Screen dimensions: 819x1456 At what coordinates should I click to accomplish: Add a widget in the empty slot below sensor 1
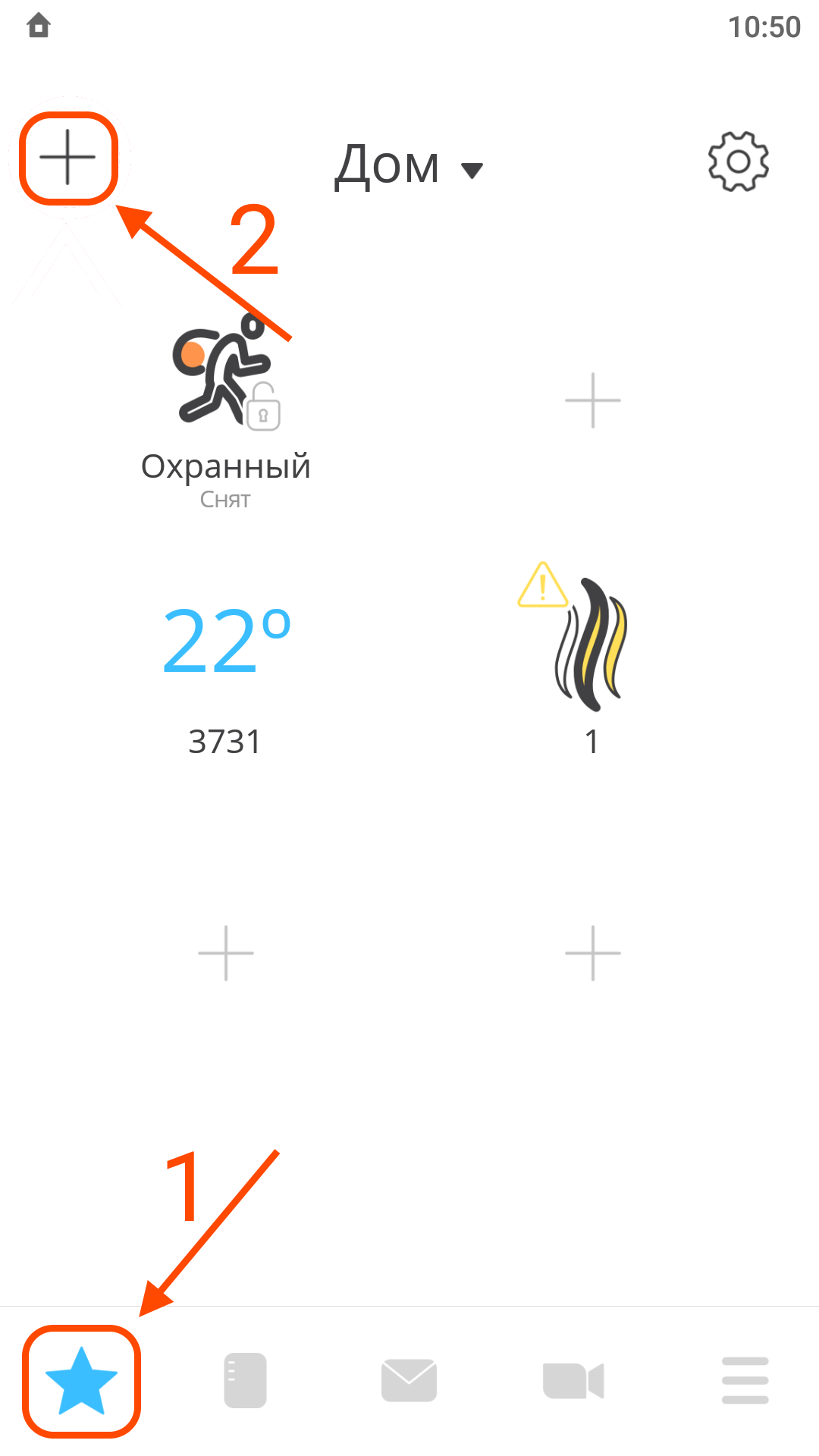(593, 953)
